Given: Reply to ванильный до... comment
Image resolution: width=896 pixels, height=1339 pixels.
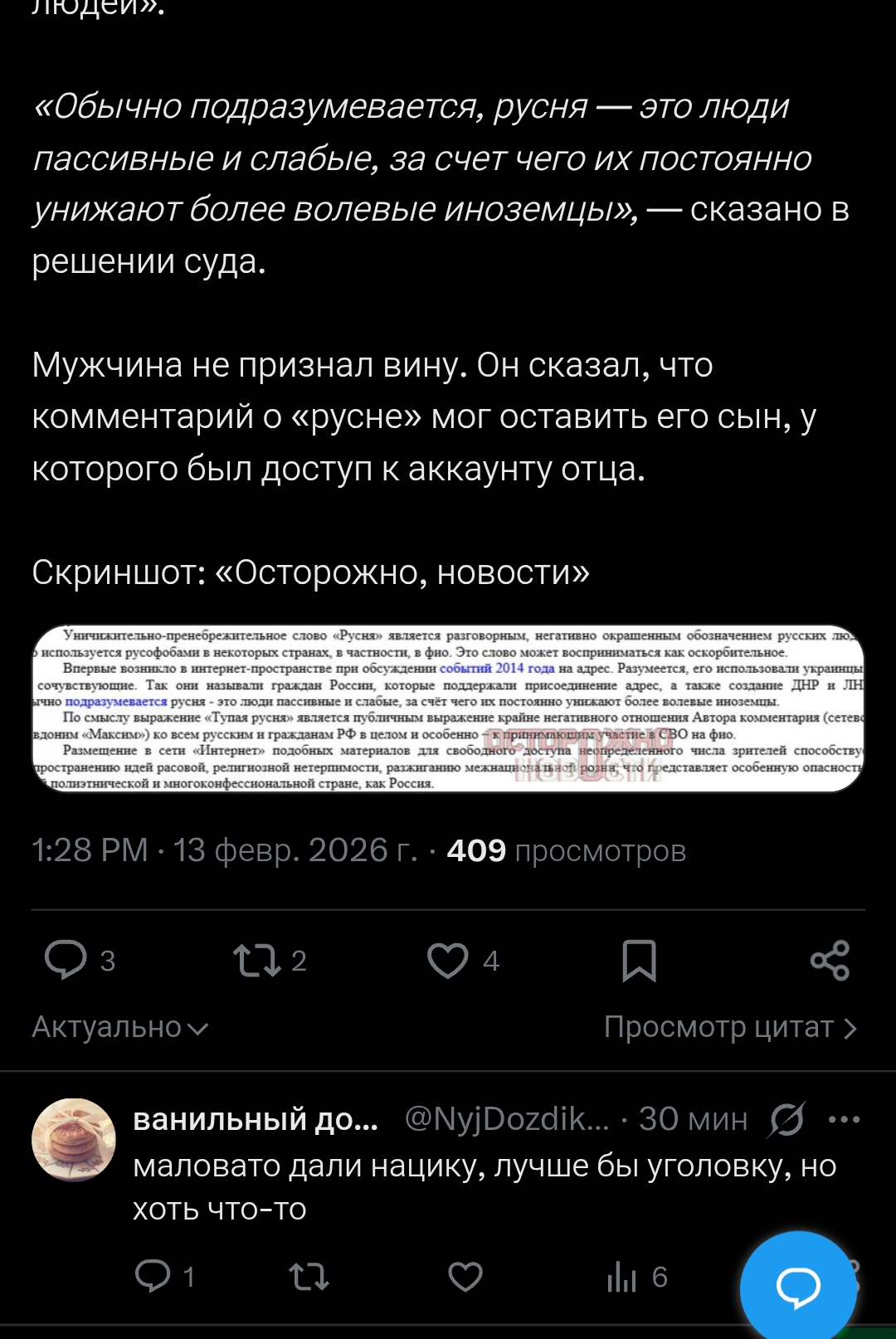Looking at the screenshot, I should [x=153, y=1276].
